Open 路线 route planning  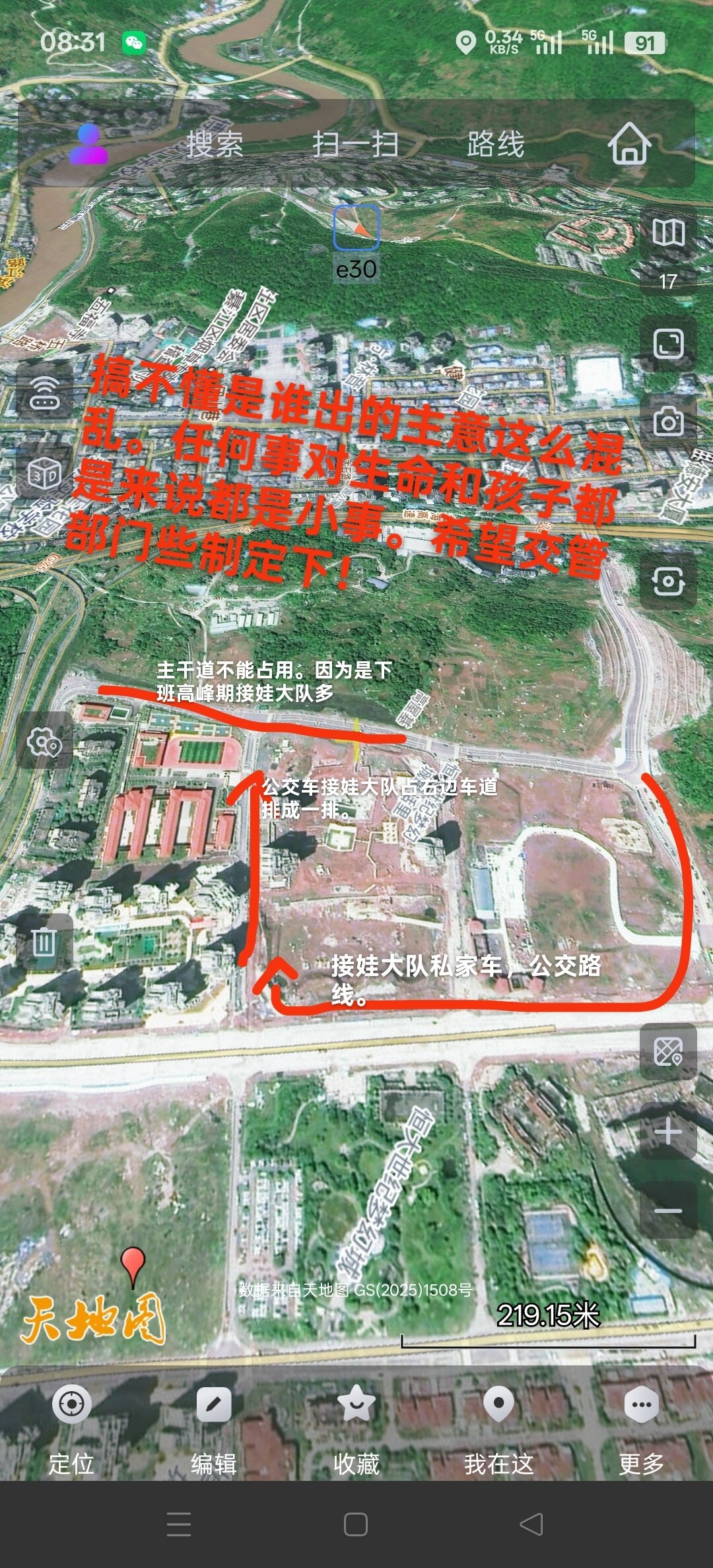496,145
